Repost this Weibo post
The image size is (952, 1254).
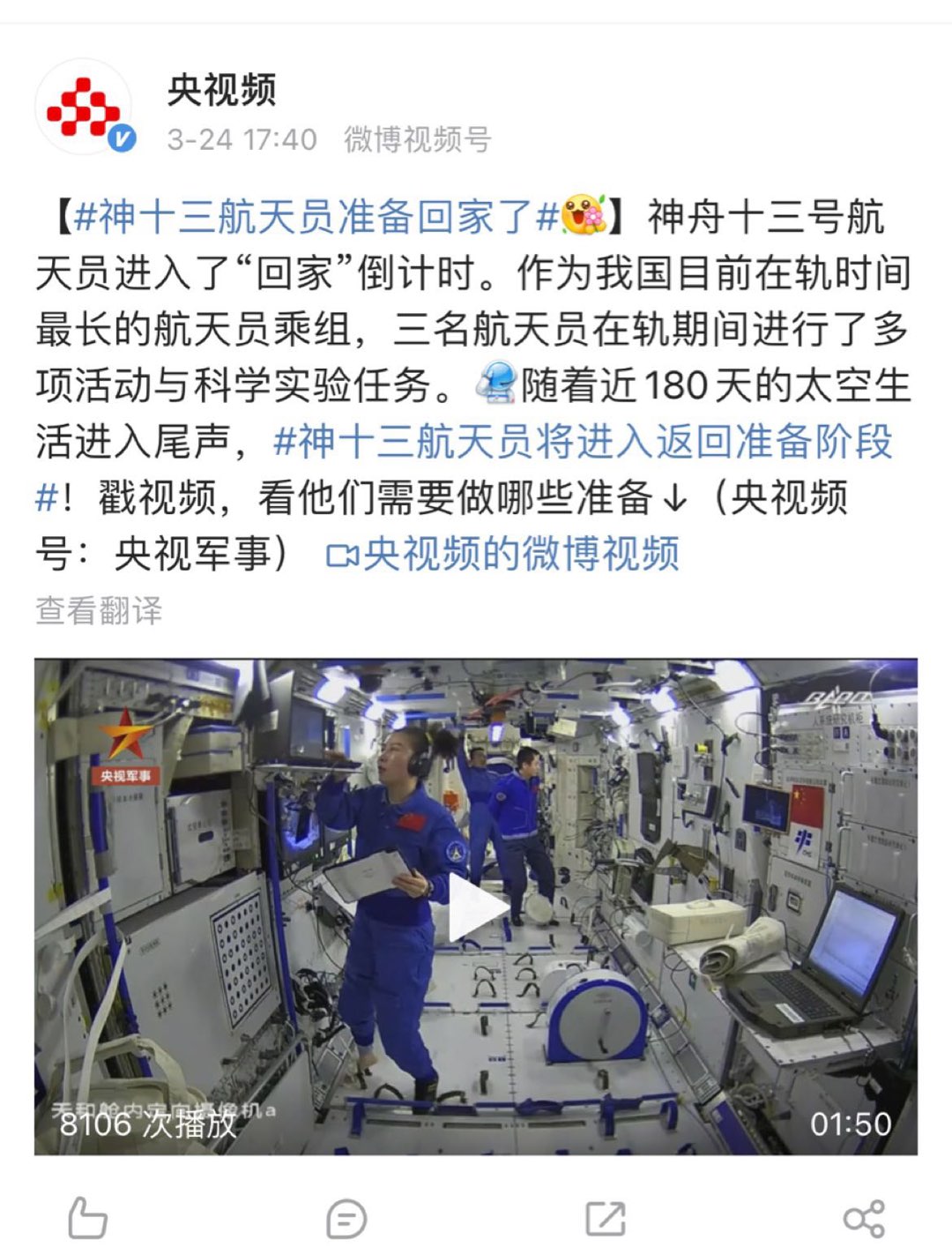[606, 1219]
